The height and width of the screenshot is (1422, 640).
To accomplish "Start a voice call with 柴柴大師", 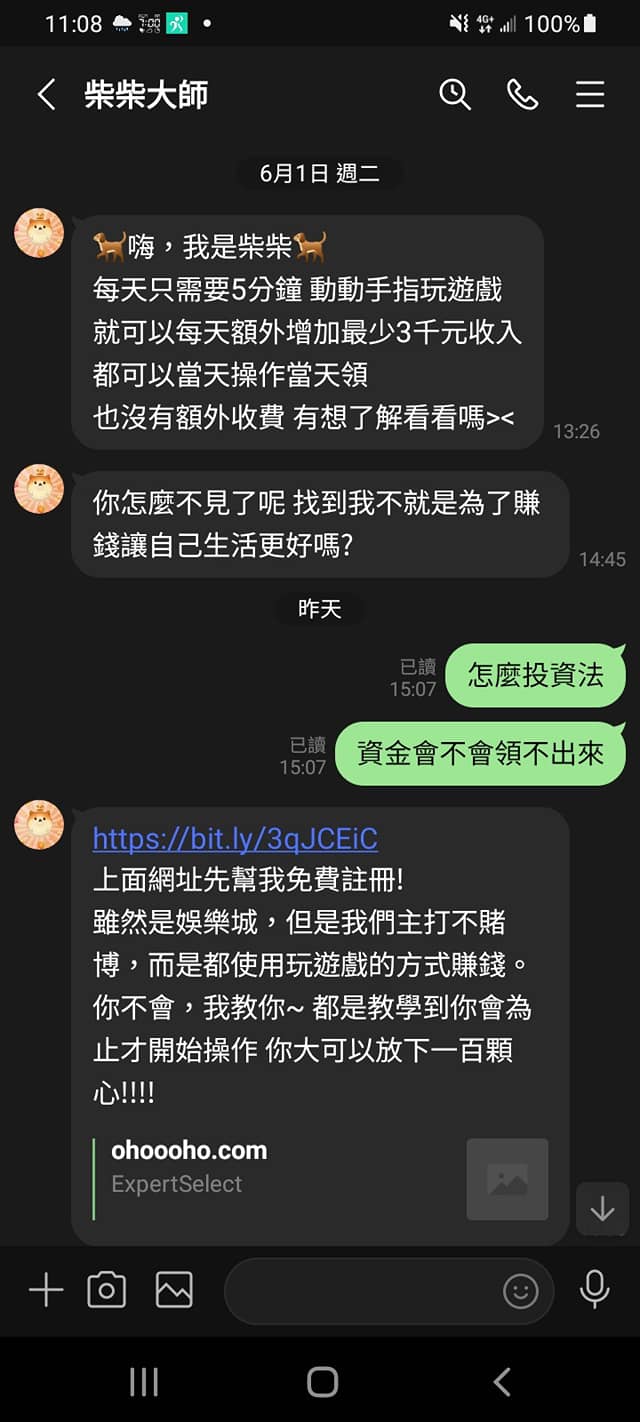I will [523, 95].
